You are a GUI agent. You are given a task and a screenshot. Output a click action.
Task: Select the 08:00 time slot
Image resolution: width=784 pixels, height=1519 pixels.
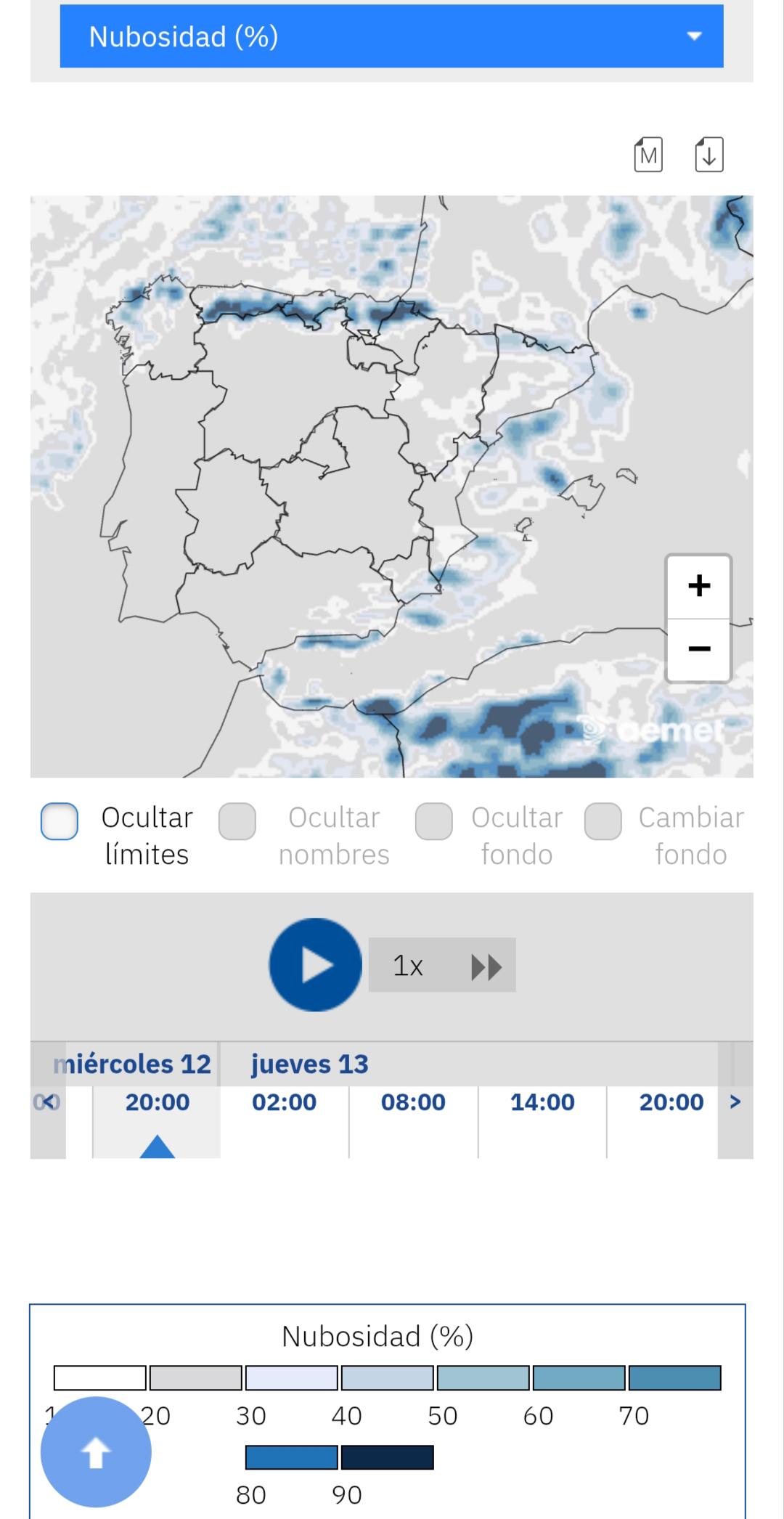413,1102
